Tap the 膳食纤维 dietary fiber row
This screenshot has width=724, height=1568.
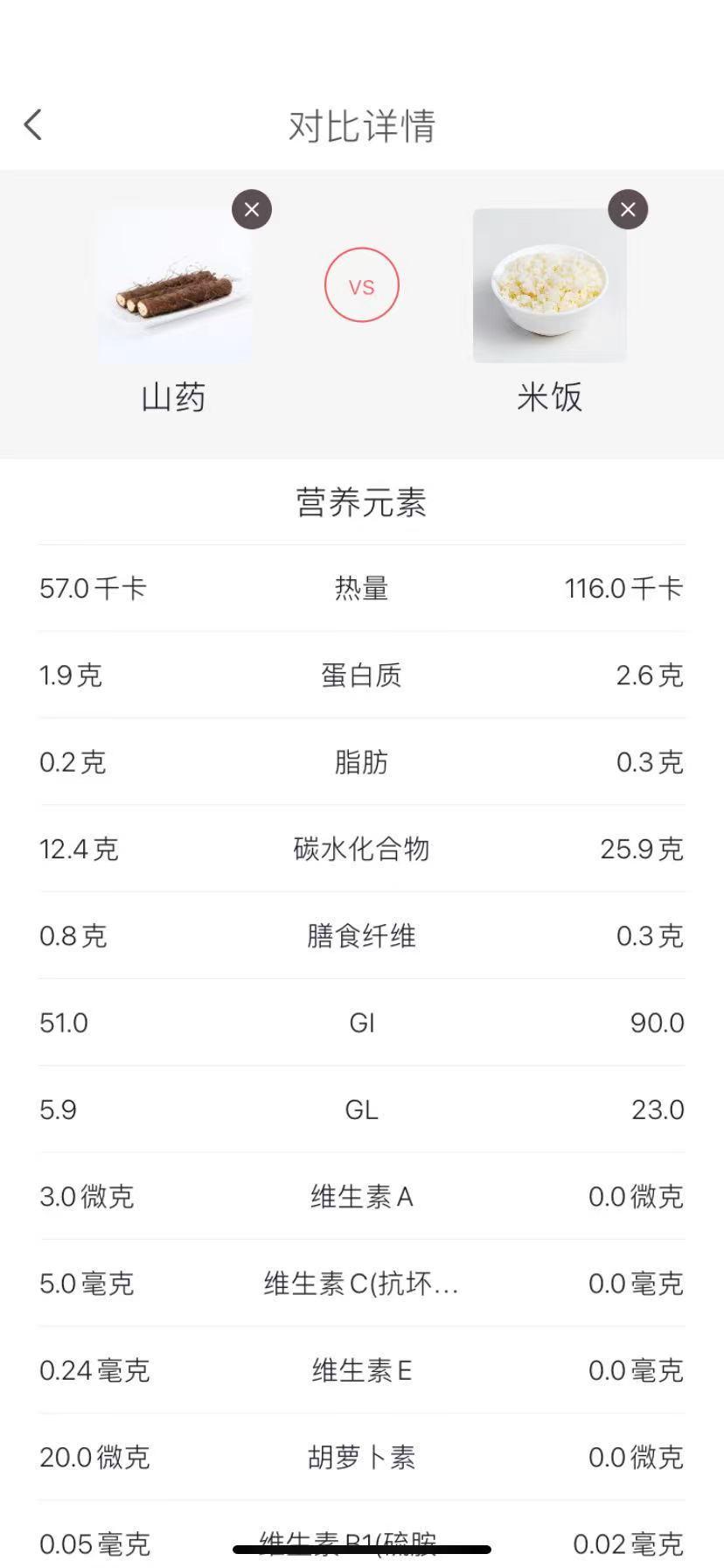(362, 935)
